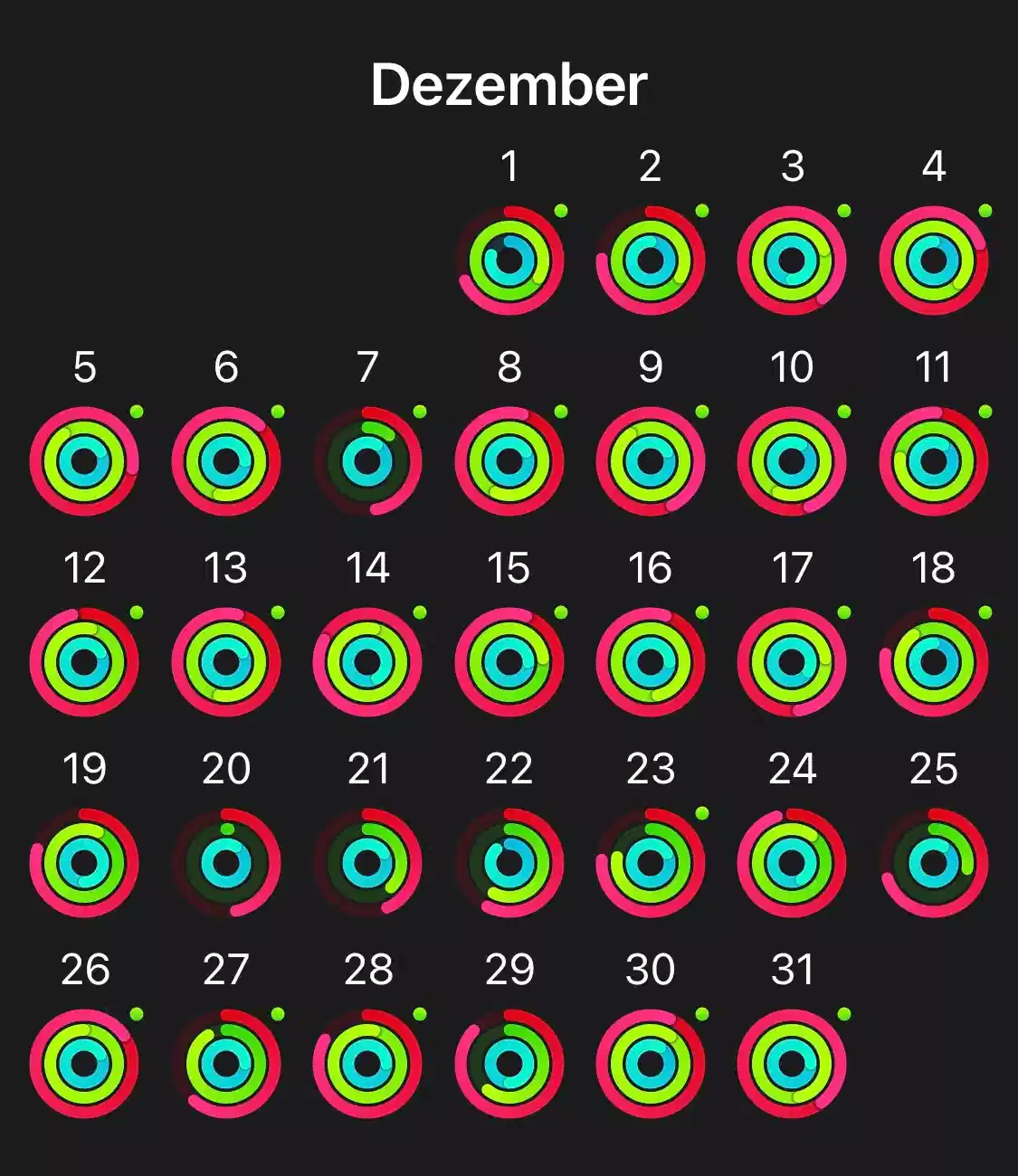View December 26's workout summary
1018x1176 pixels.
(x=84, y=1062)
